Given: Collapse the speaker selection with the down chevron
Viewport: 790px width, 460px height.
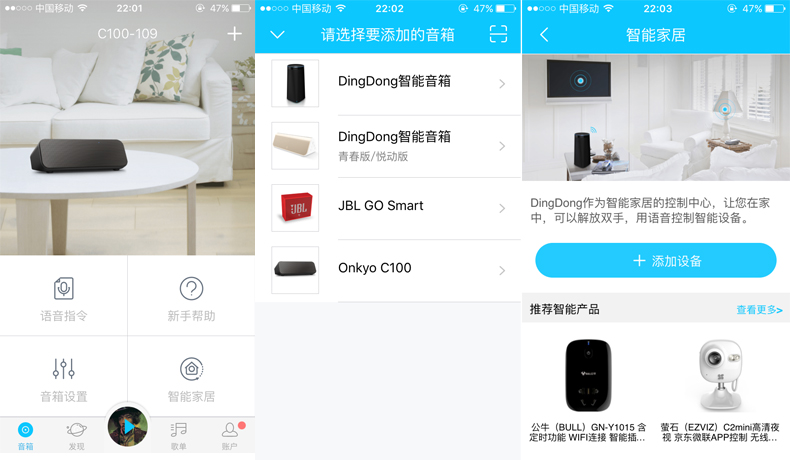Looking at the screenshot, I should pos(278,35).
